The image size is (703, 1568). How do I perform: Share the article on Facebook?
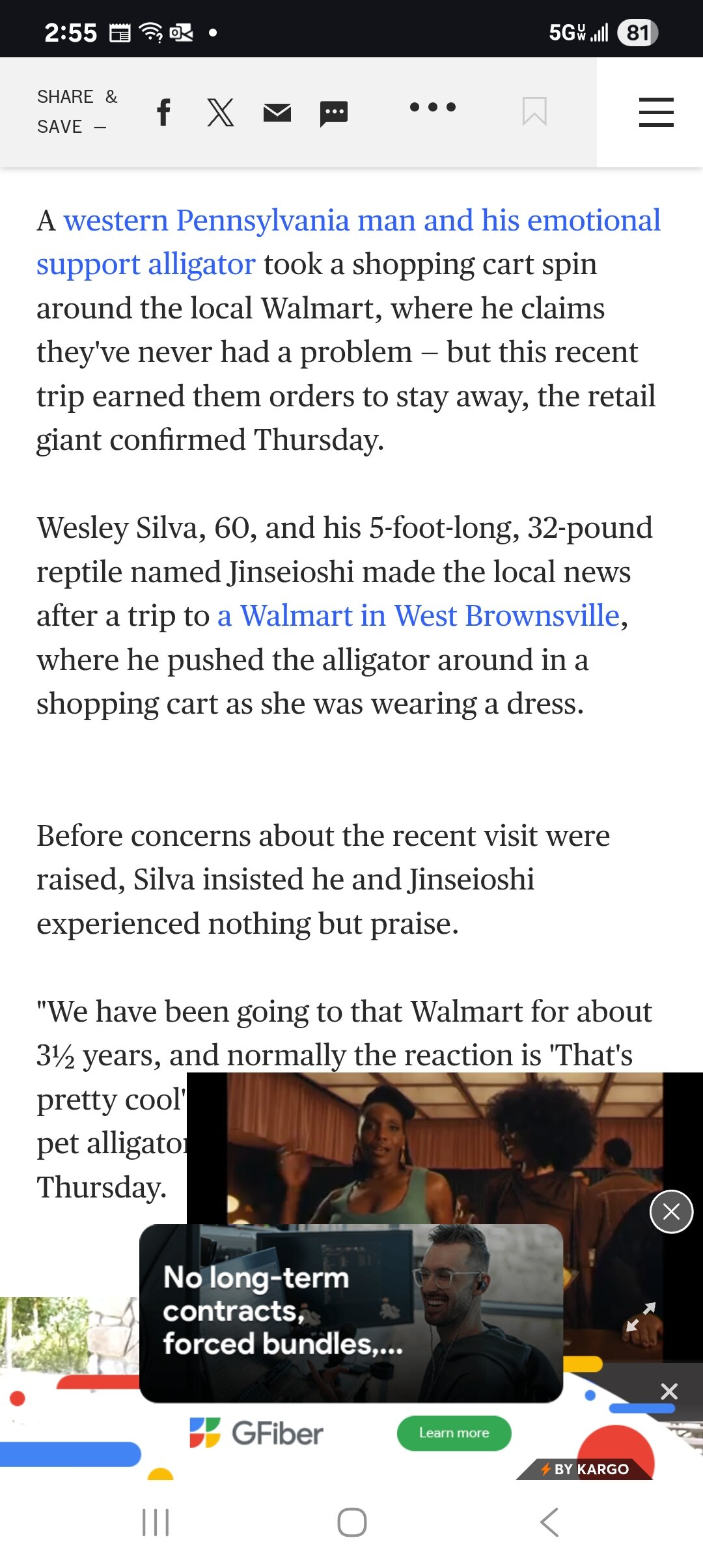pyautogui.click(x=164, y=112)
